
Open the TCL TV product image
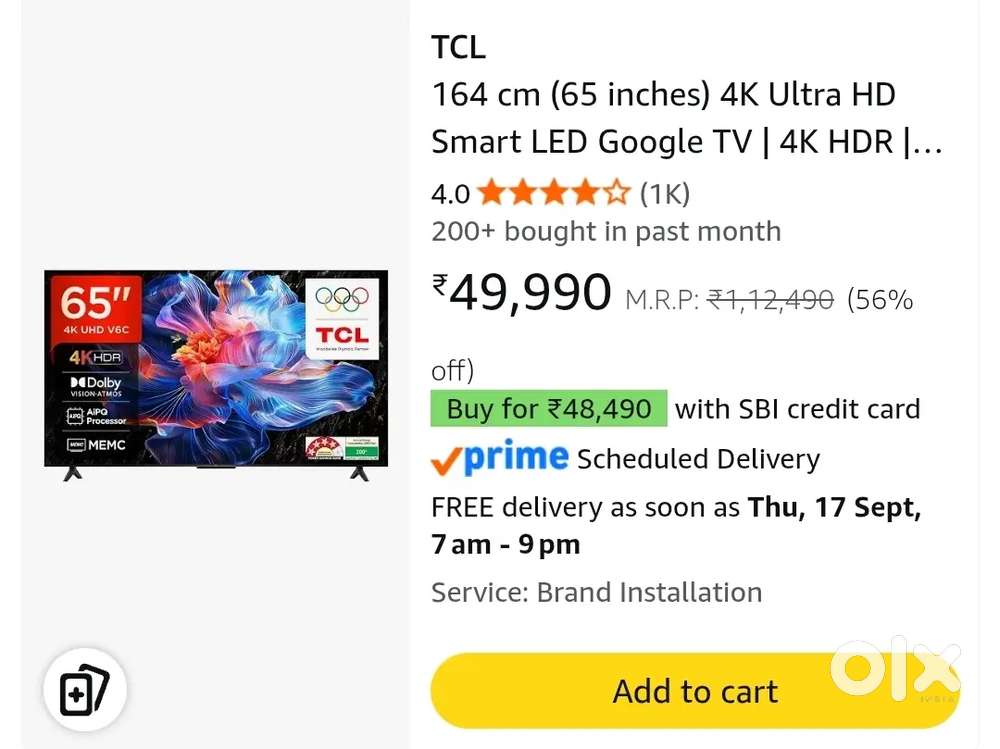click(216, 375)
